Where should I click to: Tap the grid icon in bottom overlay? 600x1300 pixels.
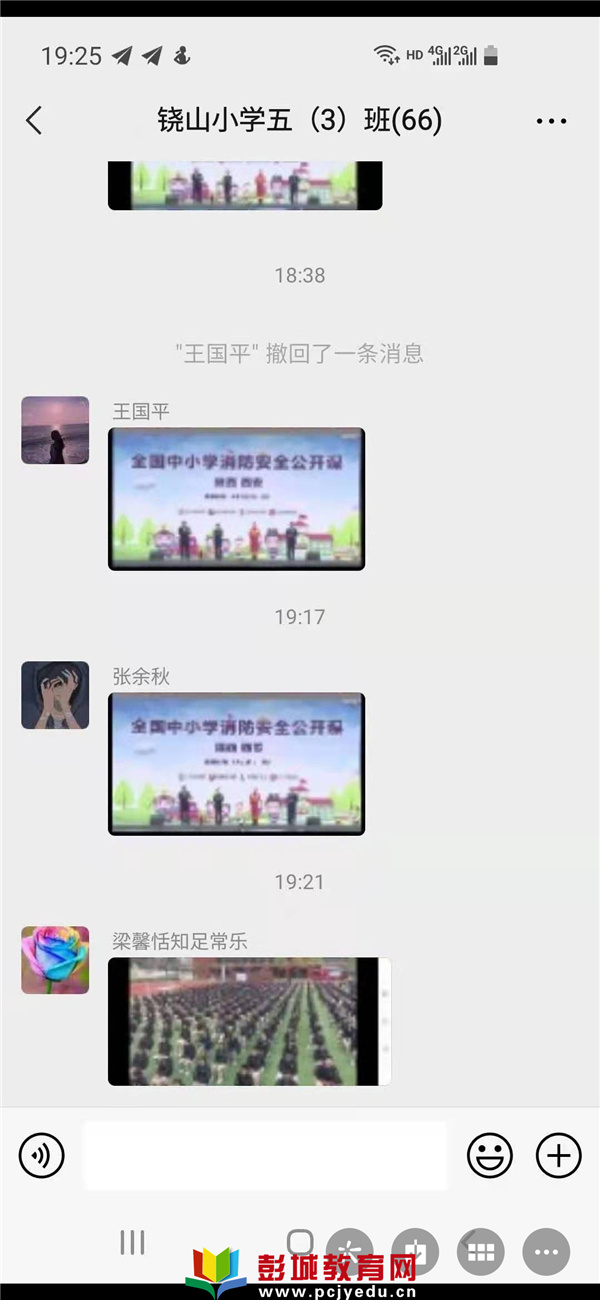(x=481, y=1251)
